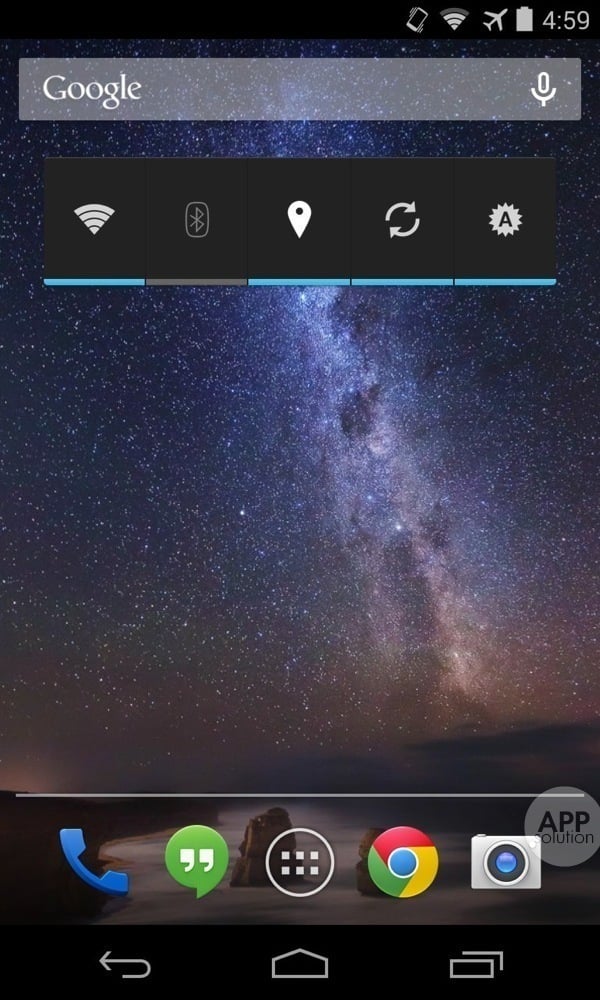Toggle auto-sync in the power widget

(402, 220)
